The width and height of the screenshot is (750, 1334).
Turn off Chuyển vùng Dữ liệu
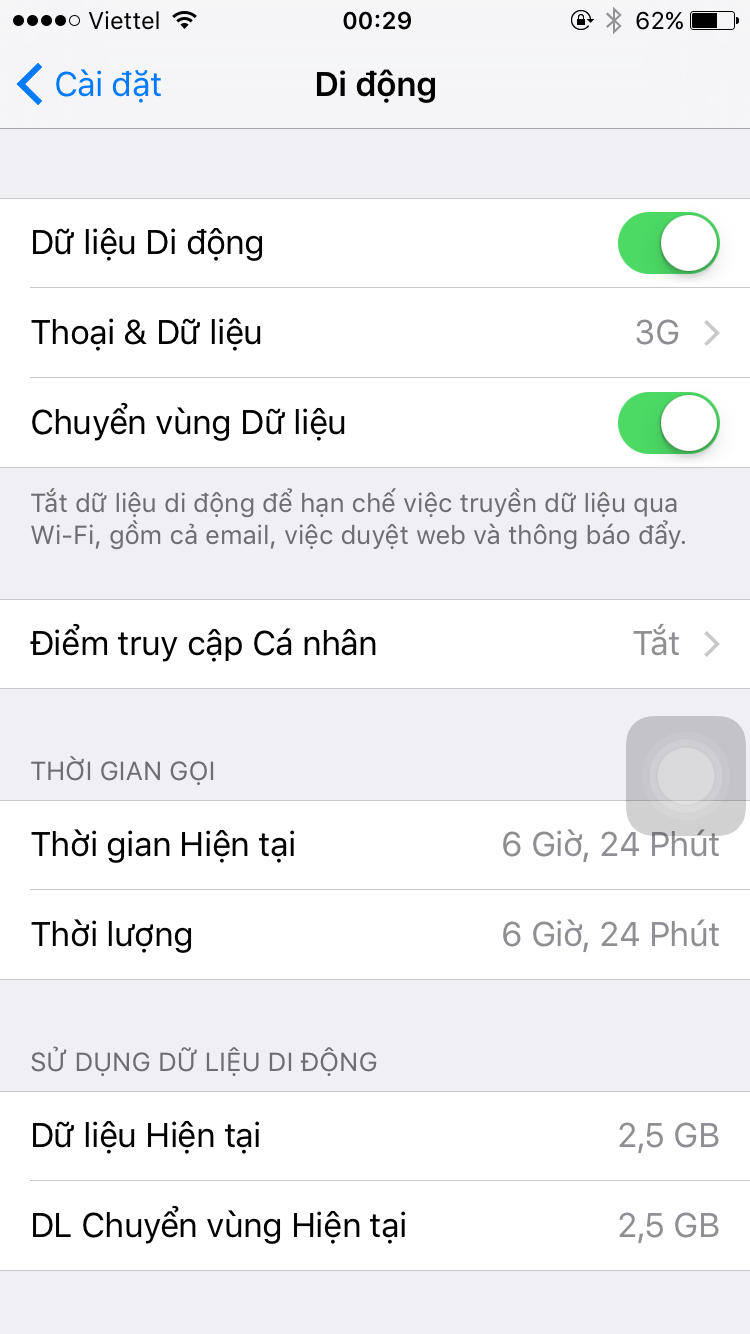tap(667, 422)
